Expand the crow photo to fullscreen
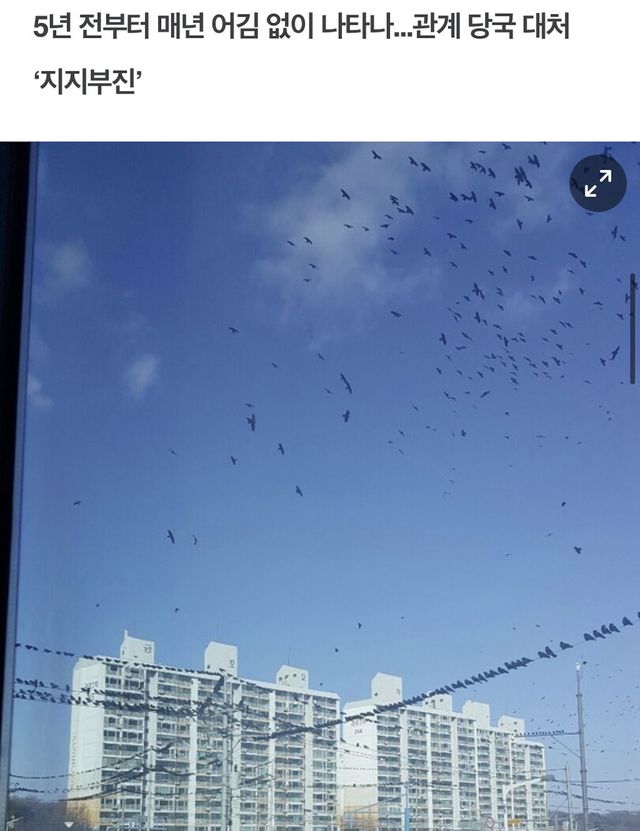640x831 pixels. click(598, 184)
